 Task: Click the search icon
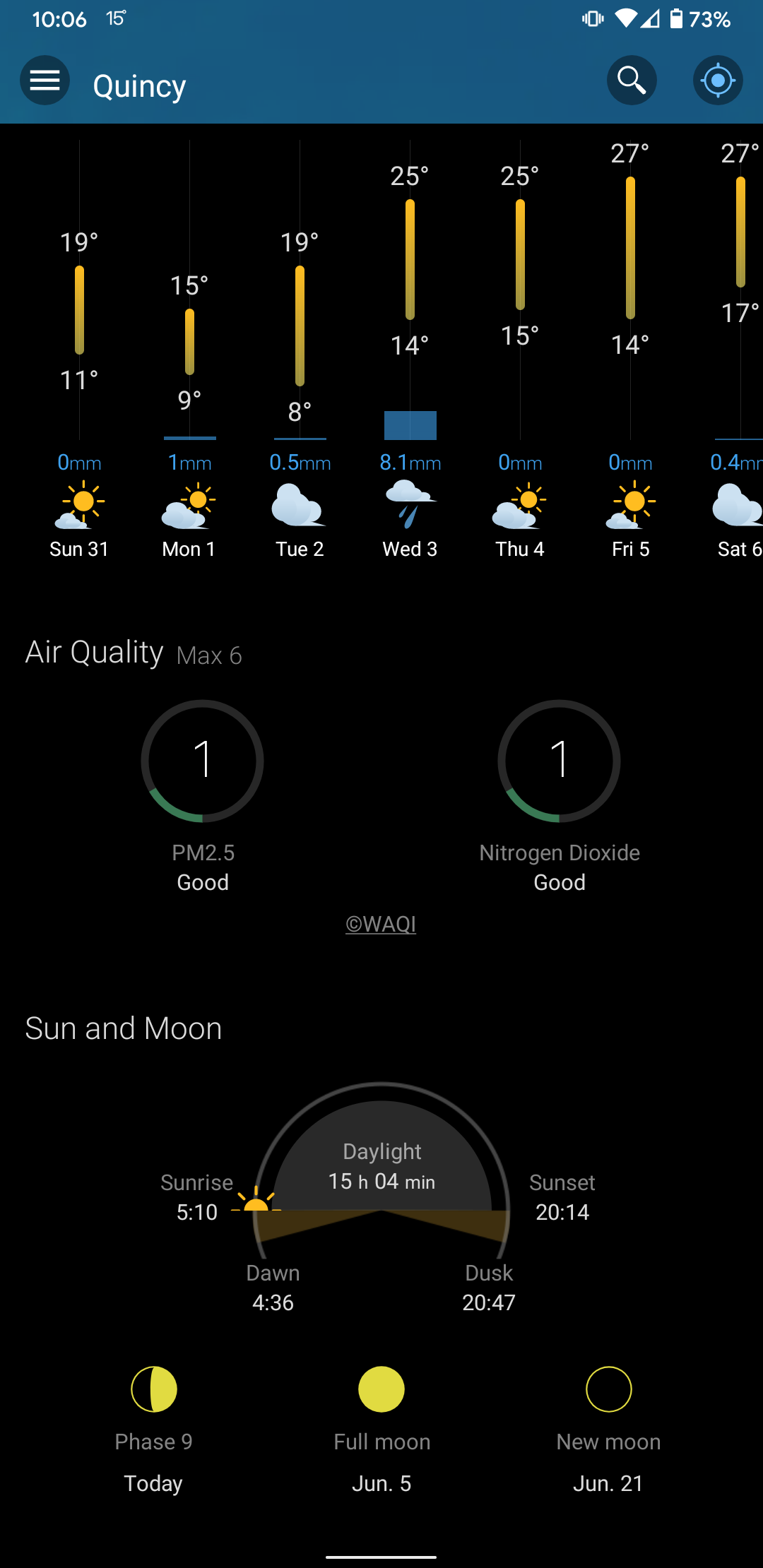pos(631,81)
